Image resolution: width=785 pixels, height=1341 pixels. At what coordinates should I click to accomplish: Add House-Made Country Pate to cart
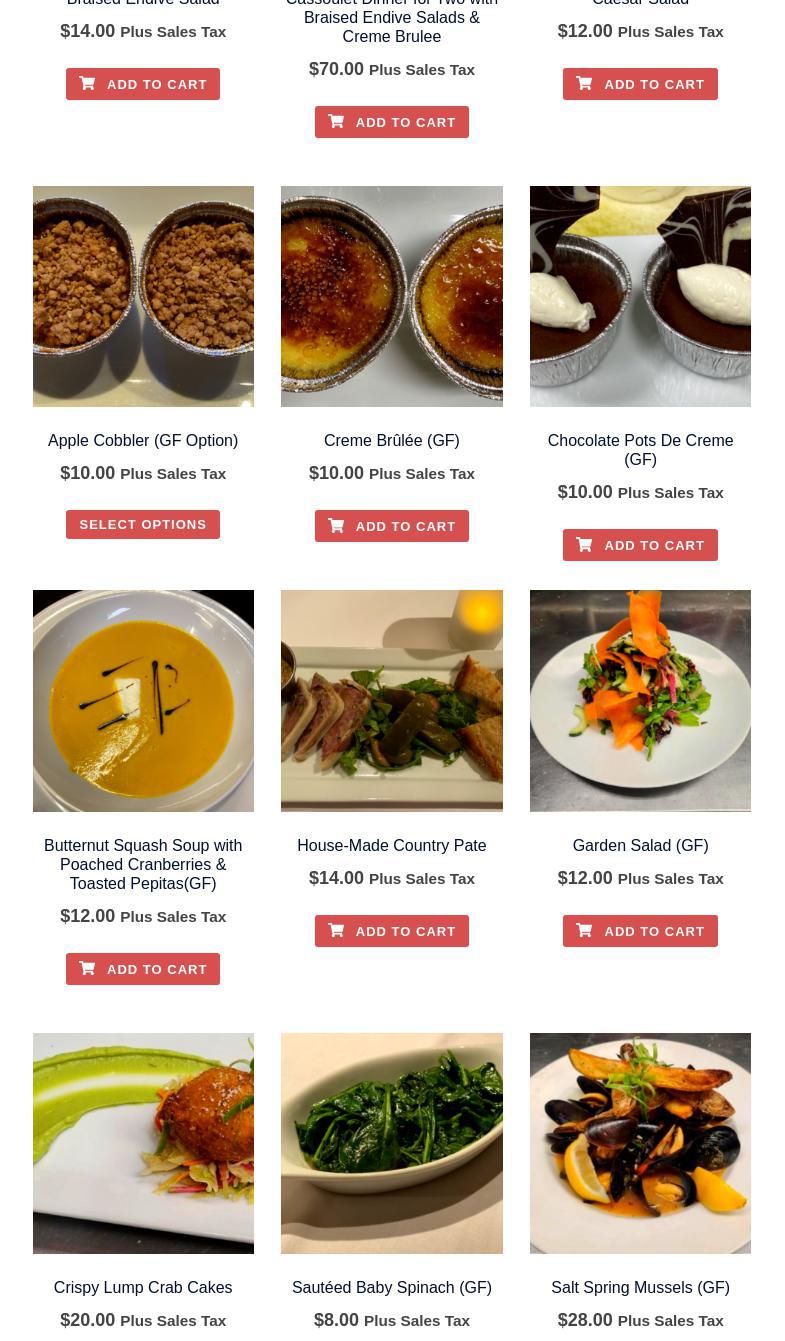tap(392, 931)
